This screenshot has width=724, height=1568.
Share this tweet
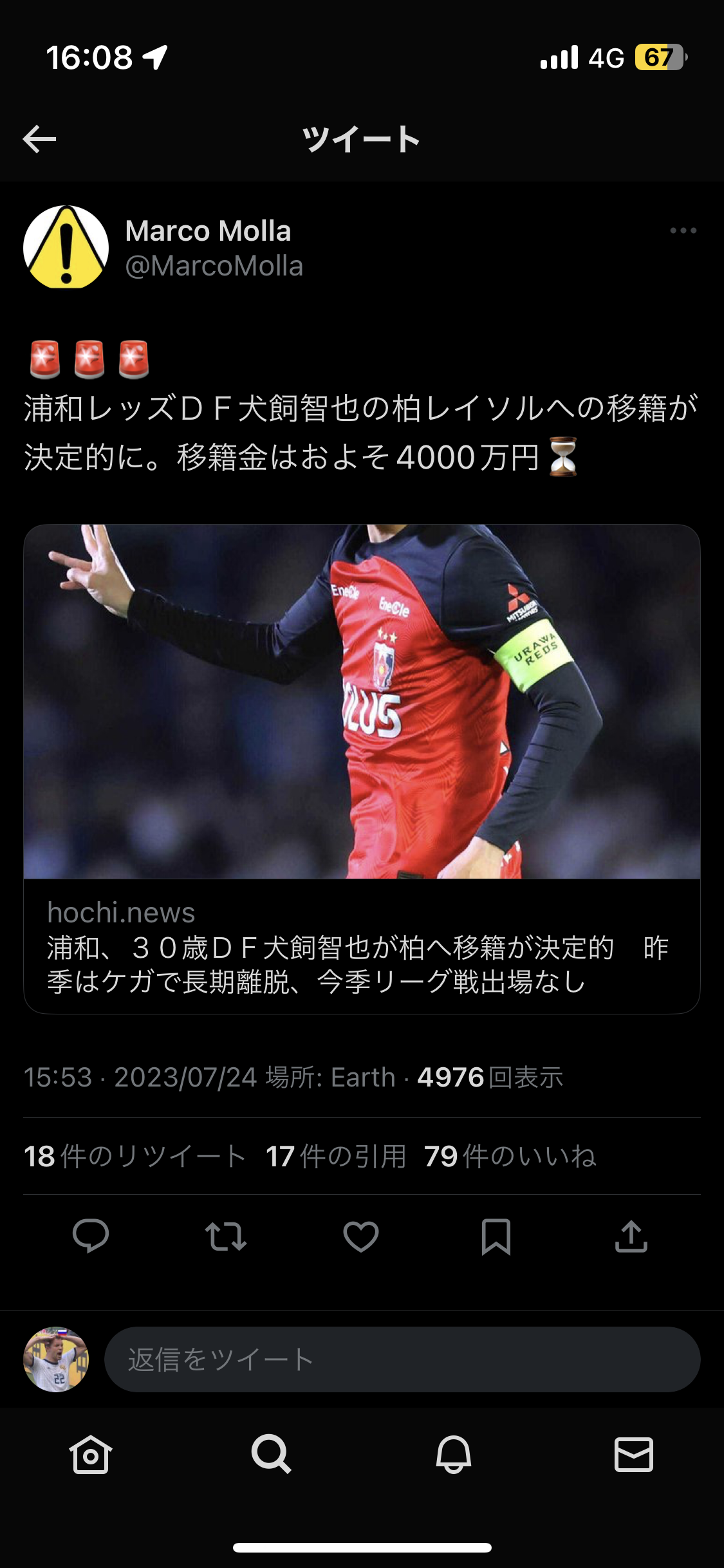[631, 1236]
